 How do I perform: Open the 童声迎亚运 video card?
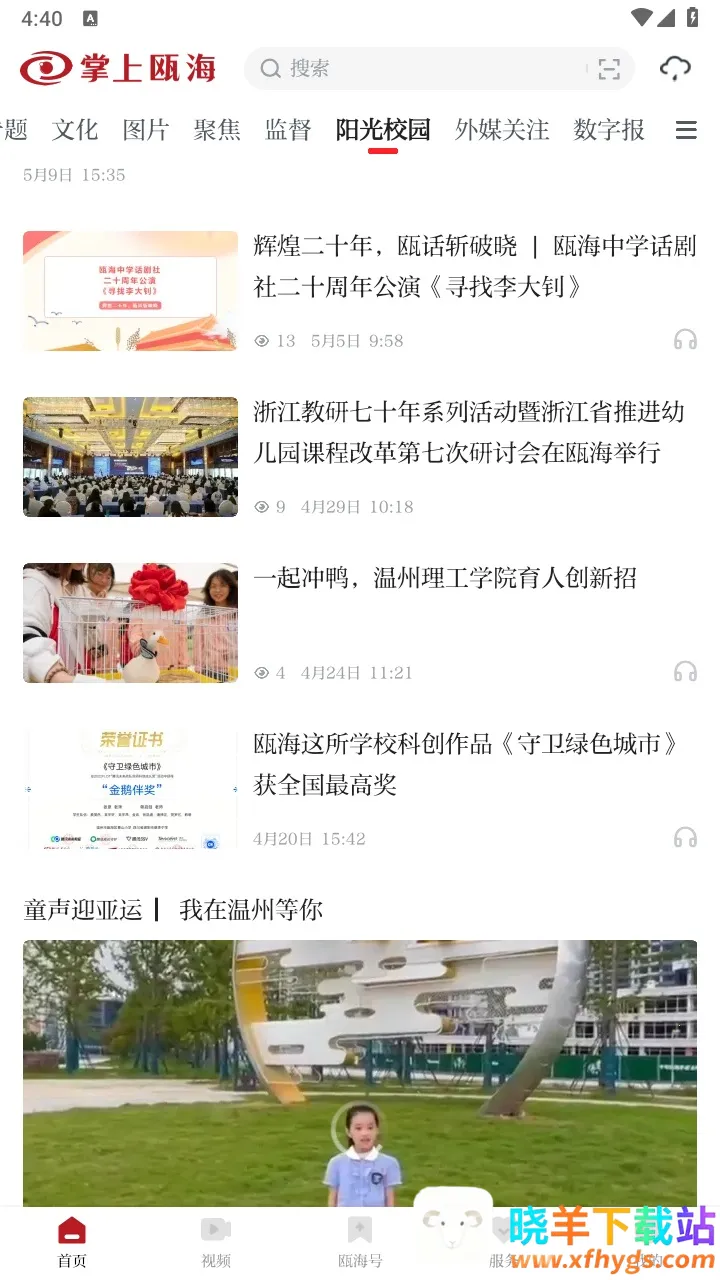pos(360,1070)
